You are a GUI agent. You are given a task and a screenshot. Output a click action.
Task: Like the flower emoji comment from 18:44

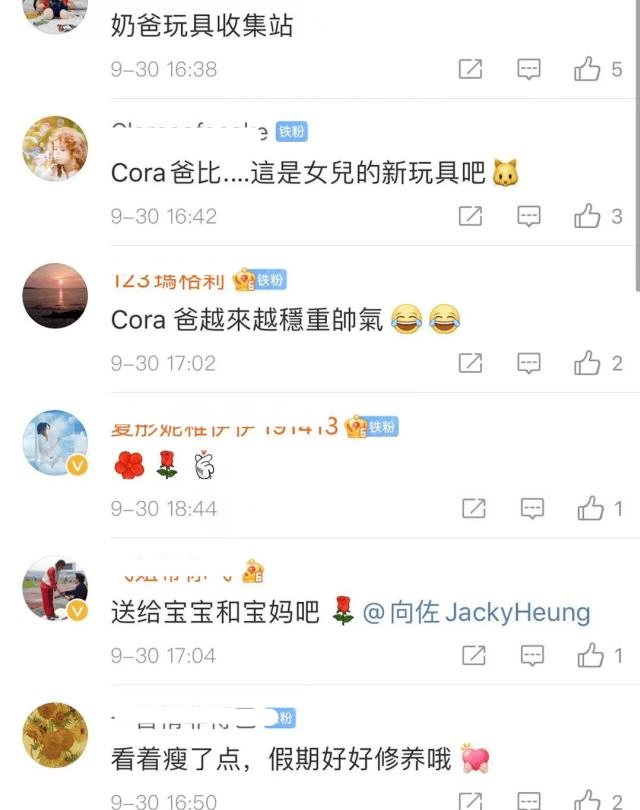click(x=591, y=509)
